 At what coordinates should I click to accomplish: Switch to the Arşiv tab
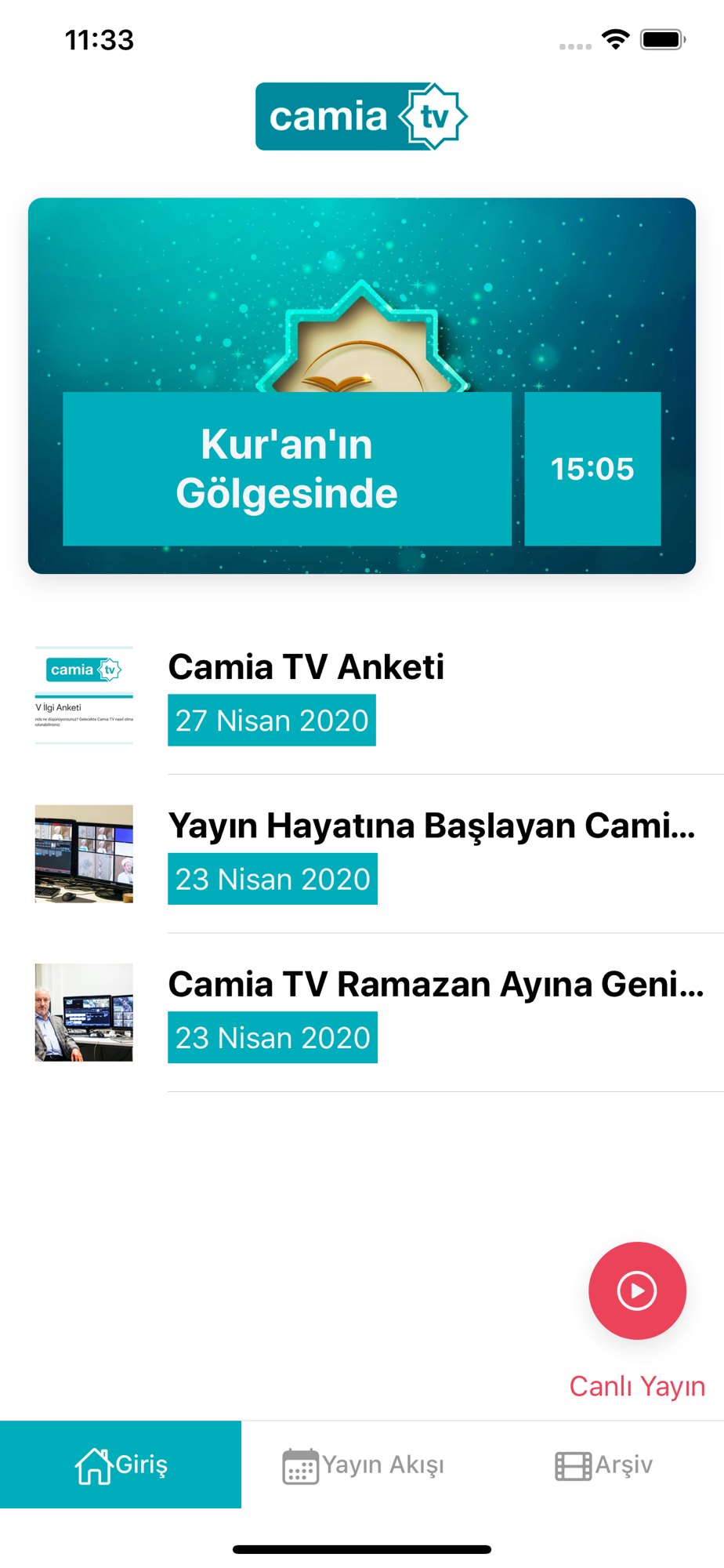pos(603,1465)
